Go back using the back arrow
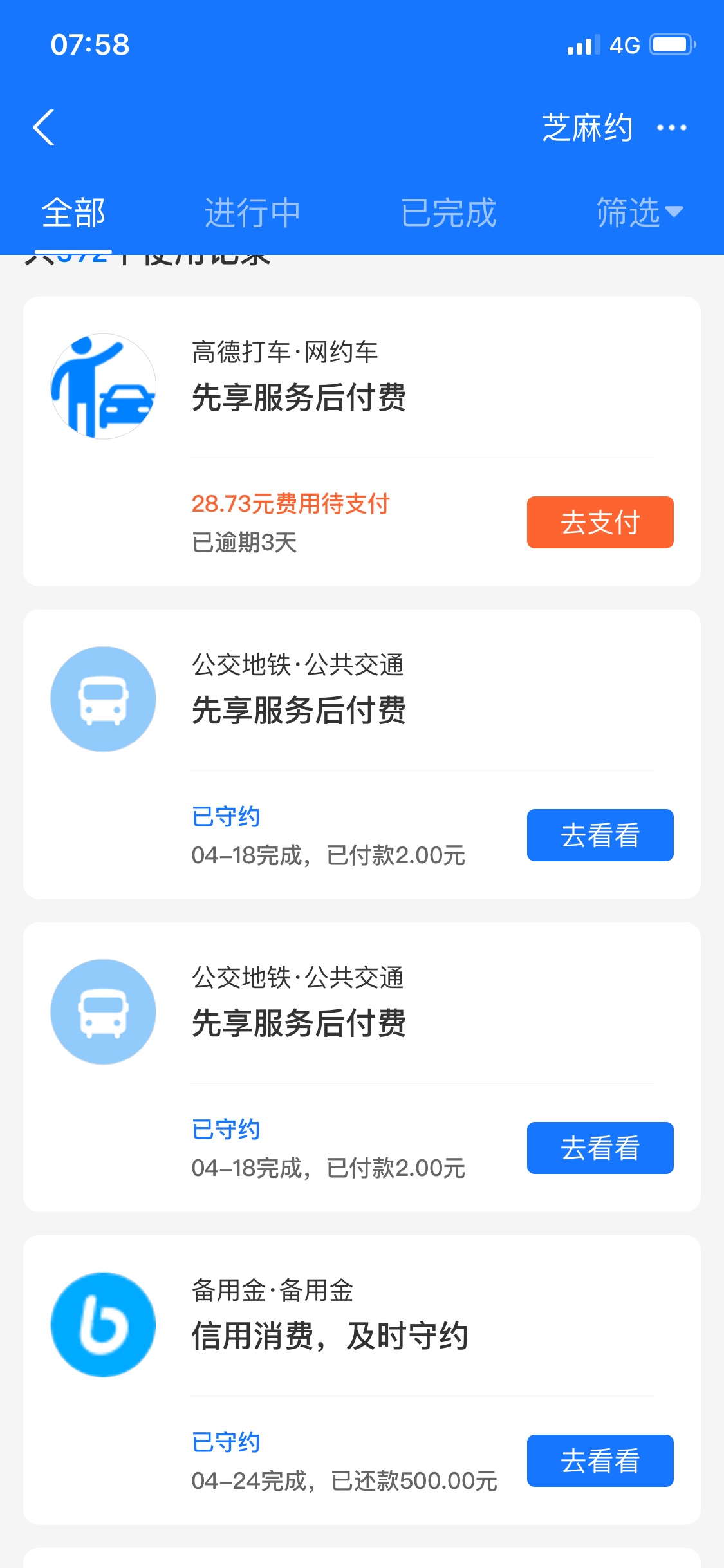Image resolution: width=724 pixels, height=1568 pixels. coord(44,127)
